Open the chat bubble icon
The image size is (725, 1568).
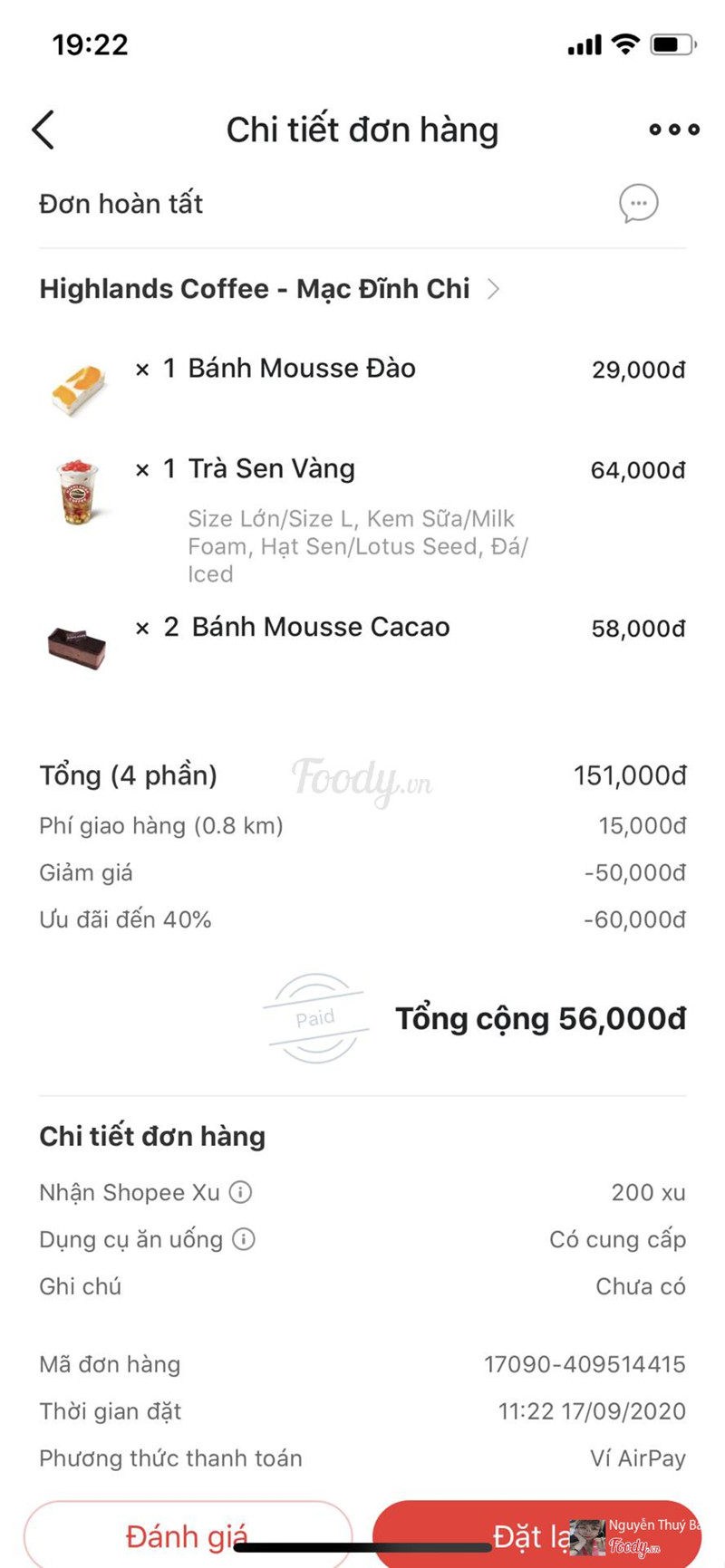tap(638, 204)
